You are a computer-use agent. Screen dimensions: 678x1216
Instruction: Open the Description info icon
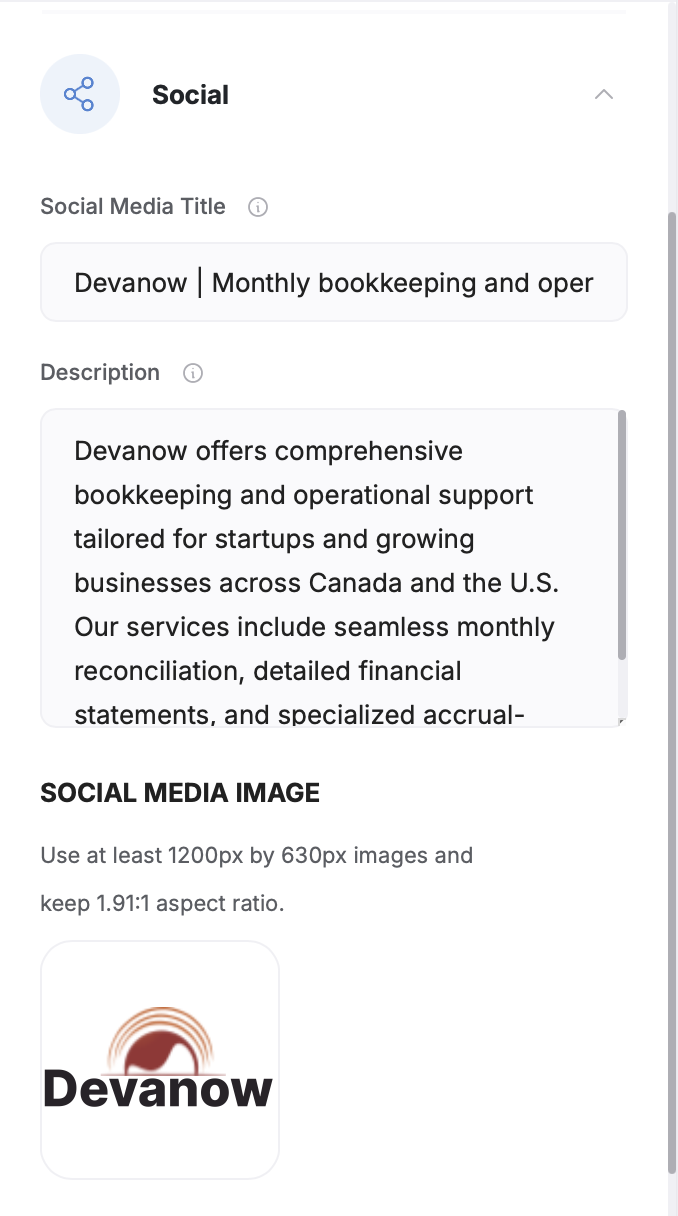pos(193,373)
